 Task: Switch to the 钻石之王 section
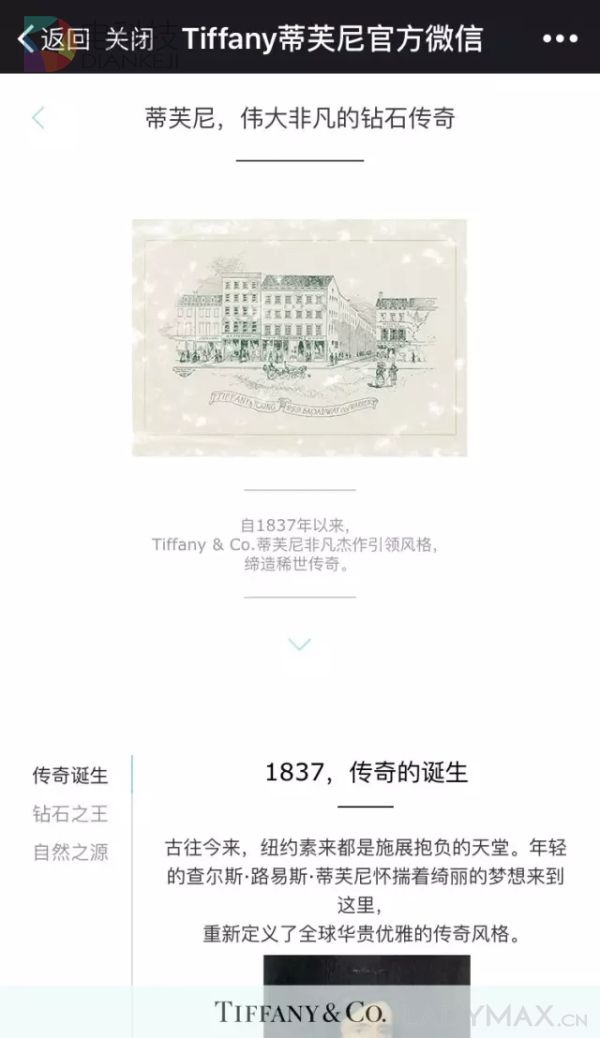point(70,814)
